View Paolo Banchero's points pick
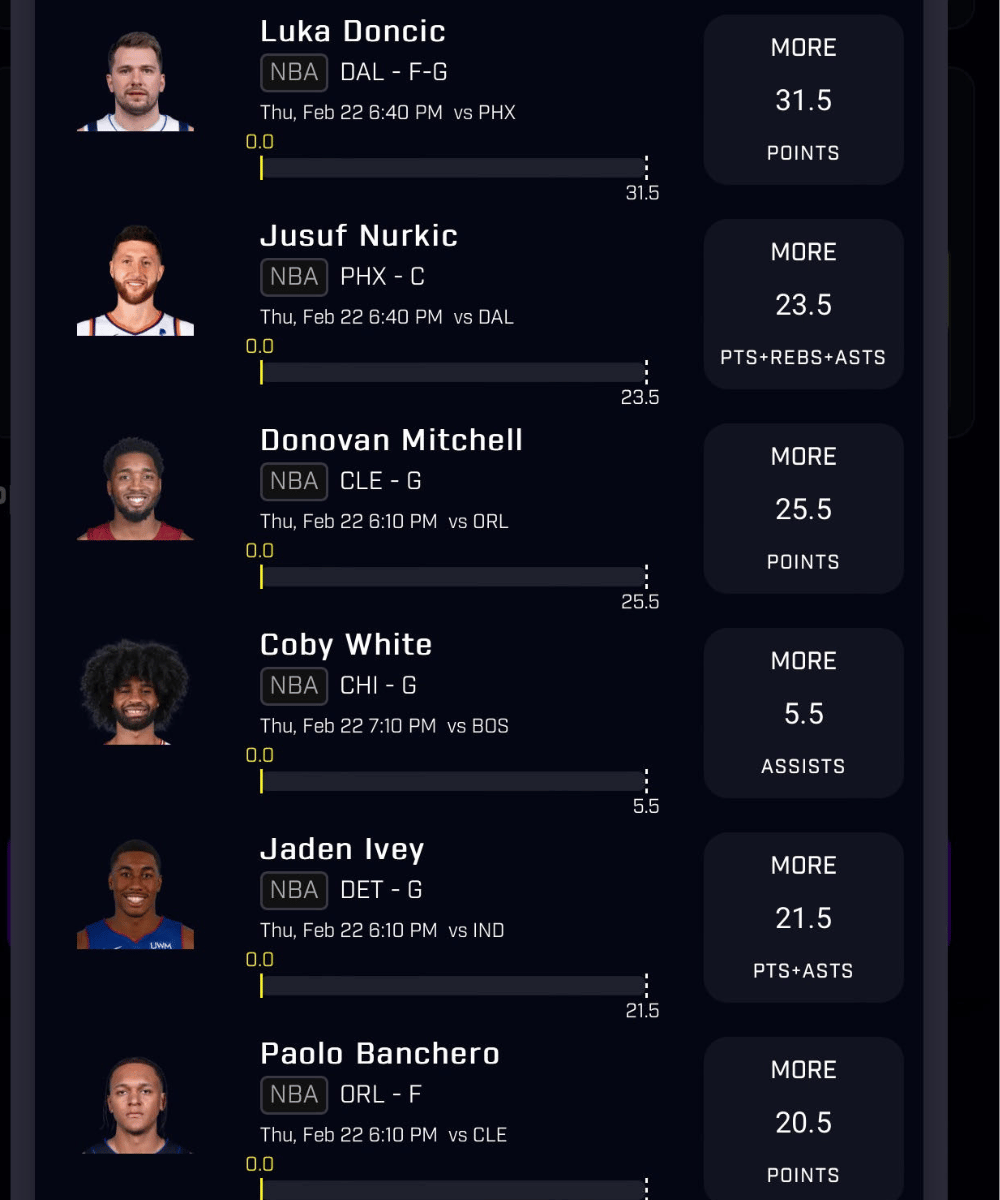This screenshot has height=1200, width=1000. (x=803, y=1120)
